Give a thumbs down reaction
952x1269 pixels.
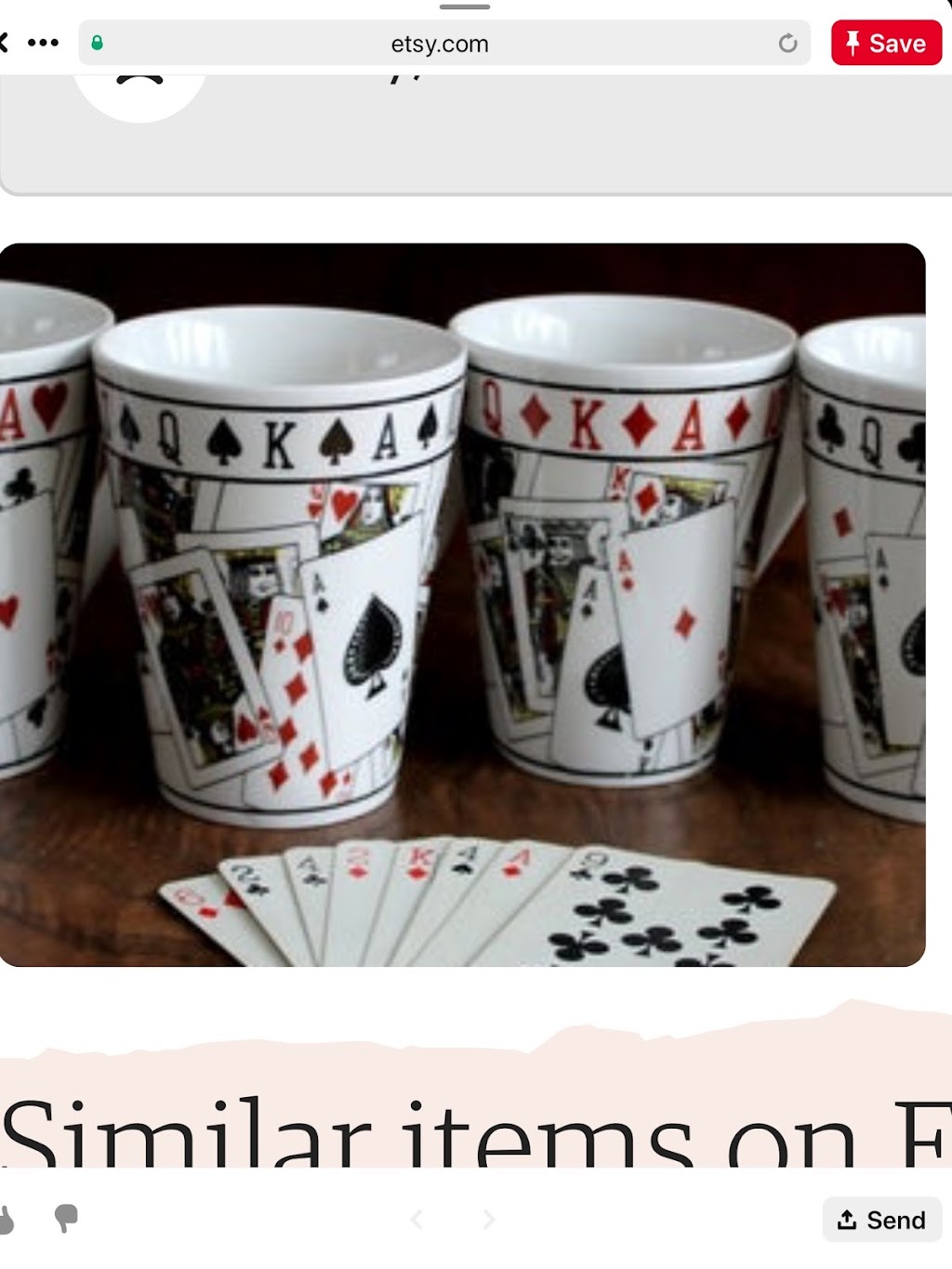66,1218
